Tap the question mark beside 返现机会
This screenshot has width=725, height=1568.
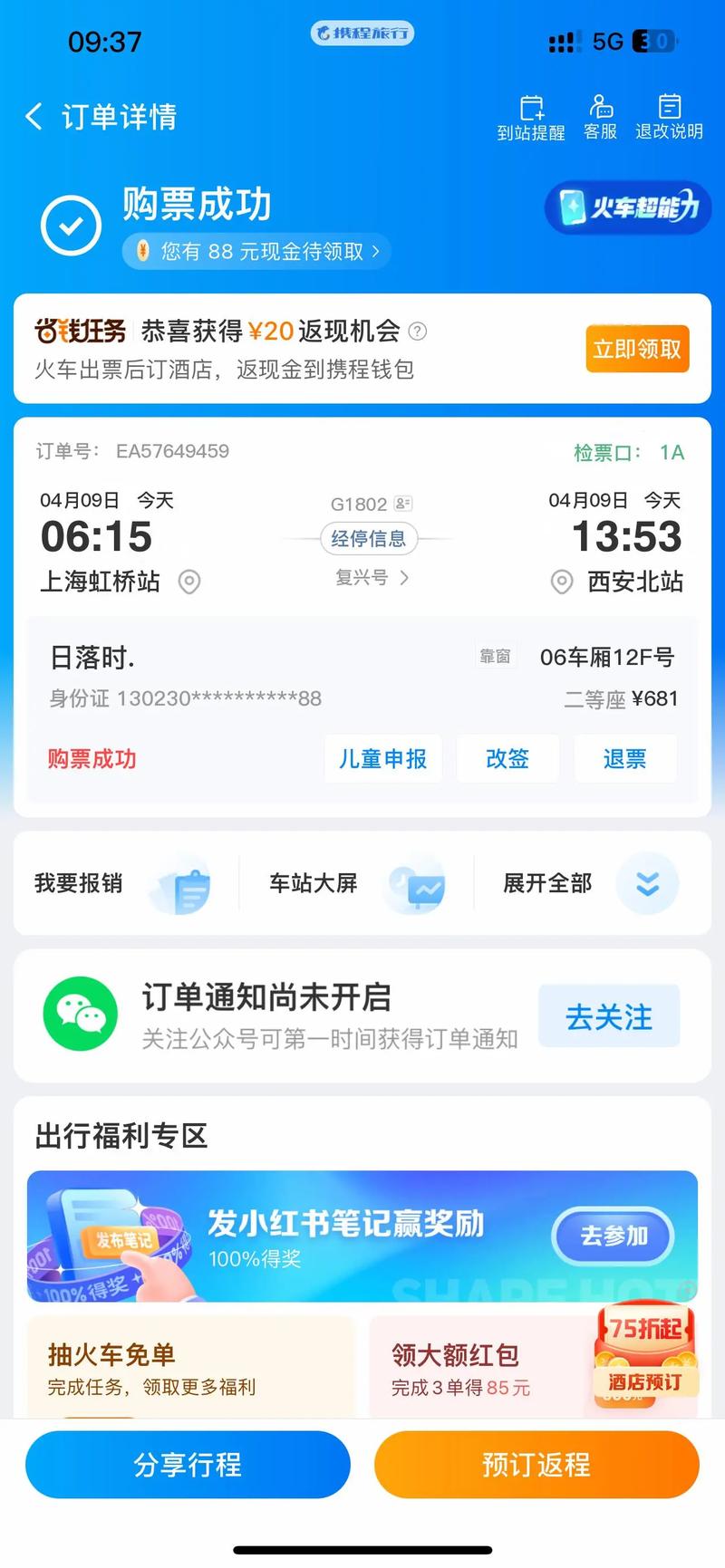tap(417, 332)
